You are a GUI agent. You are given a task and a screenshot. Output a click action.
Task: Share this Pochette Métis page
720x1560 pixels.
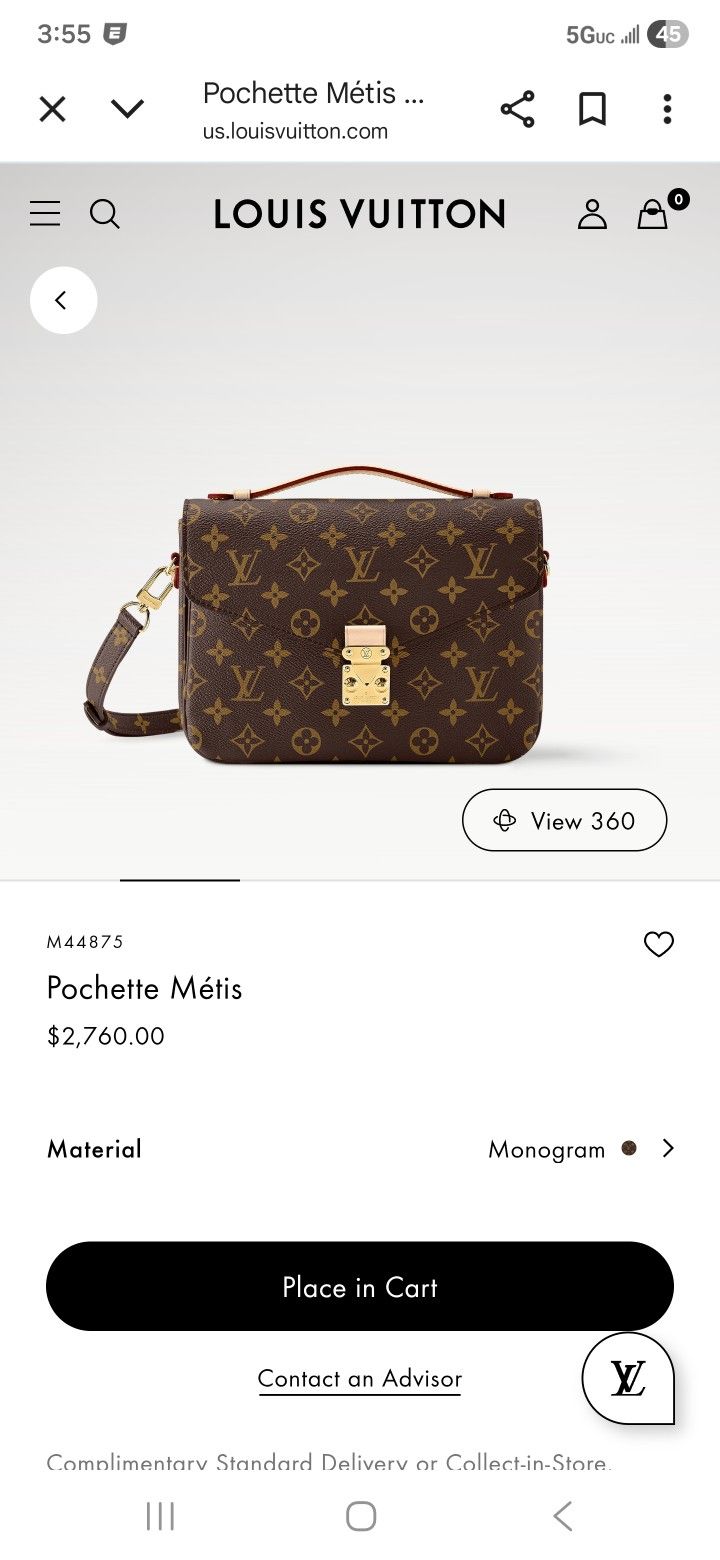click(518, 108)
